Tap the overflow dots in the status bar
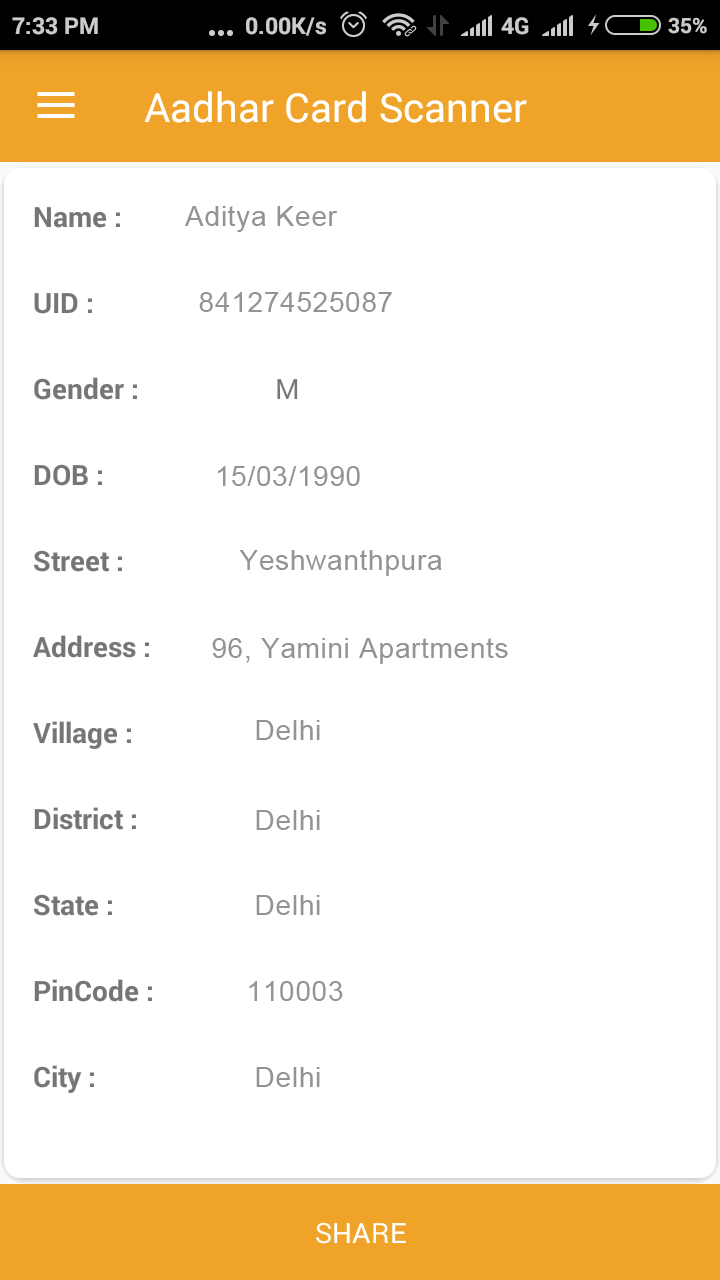The height and width of the screenshot is (1280, 720). pos(219,28)
